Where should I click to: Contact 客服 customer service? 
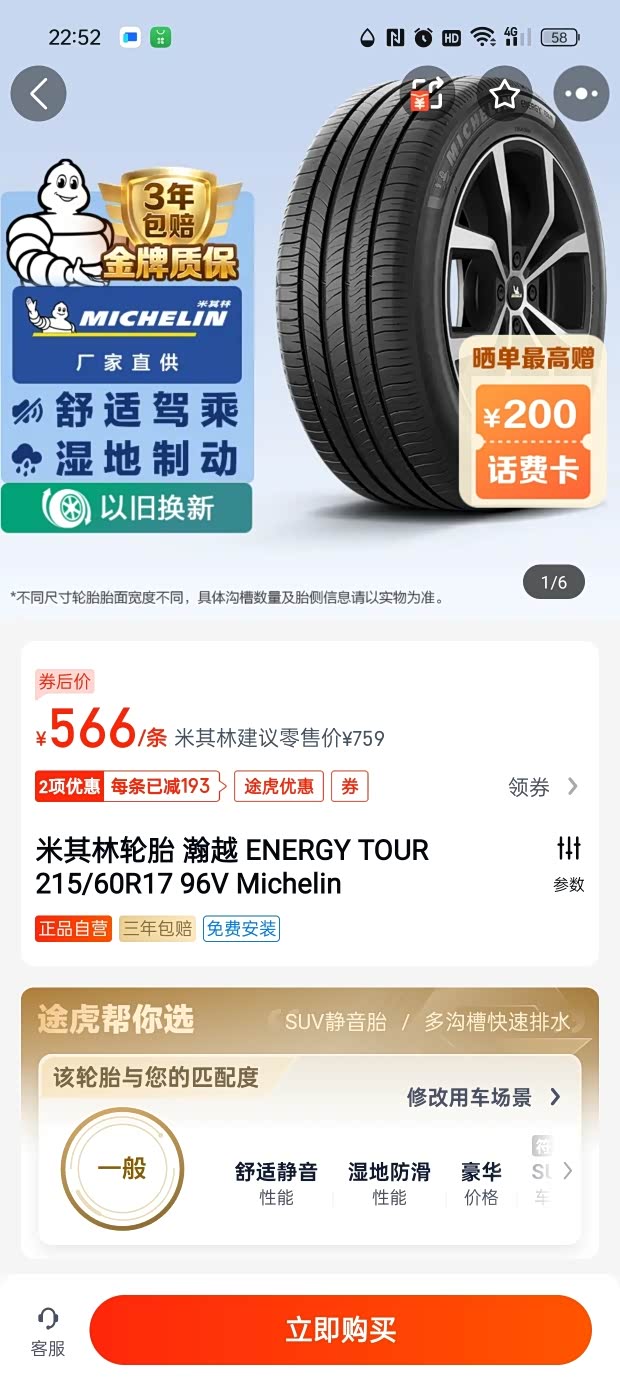(47, 1331)
